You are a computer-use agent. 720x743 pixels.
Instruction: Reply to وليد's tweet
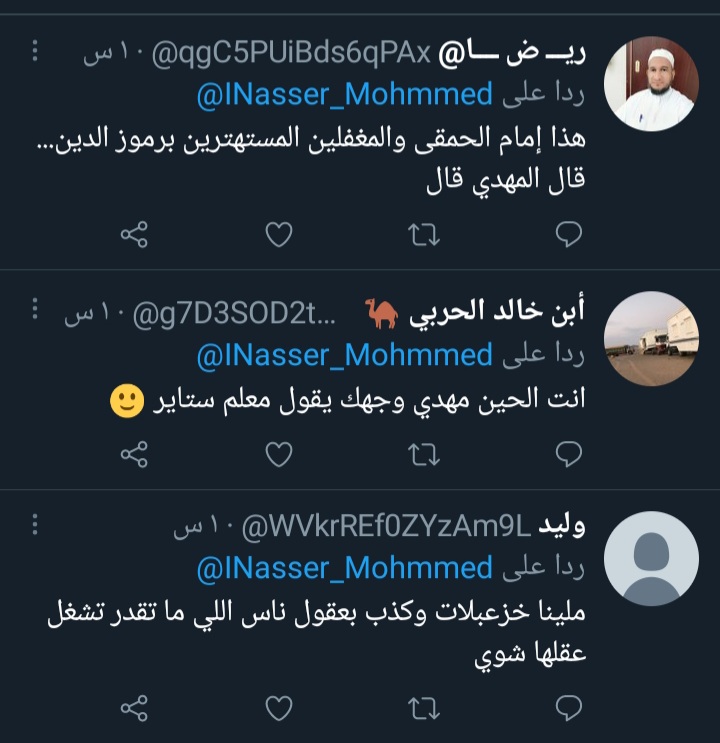coord(568,708)
